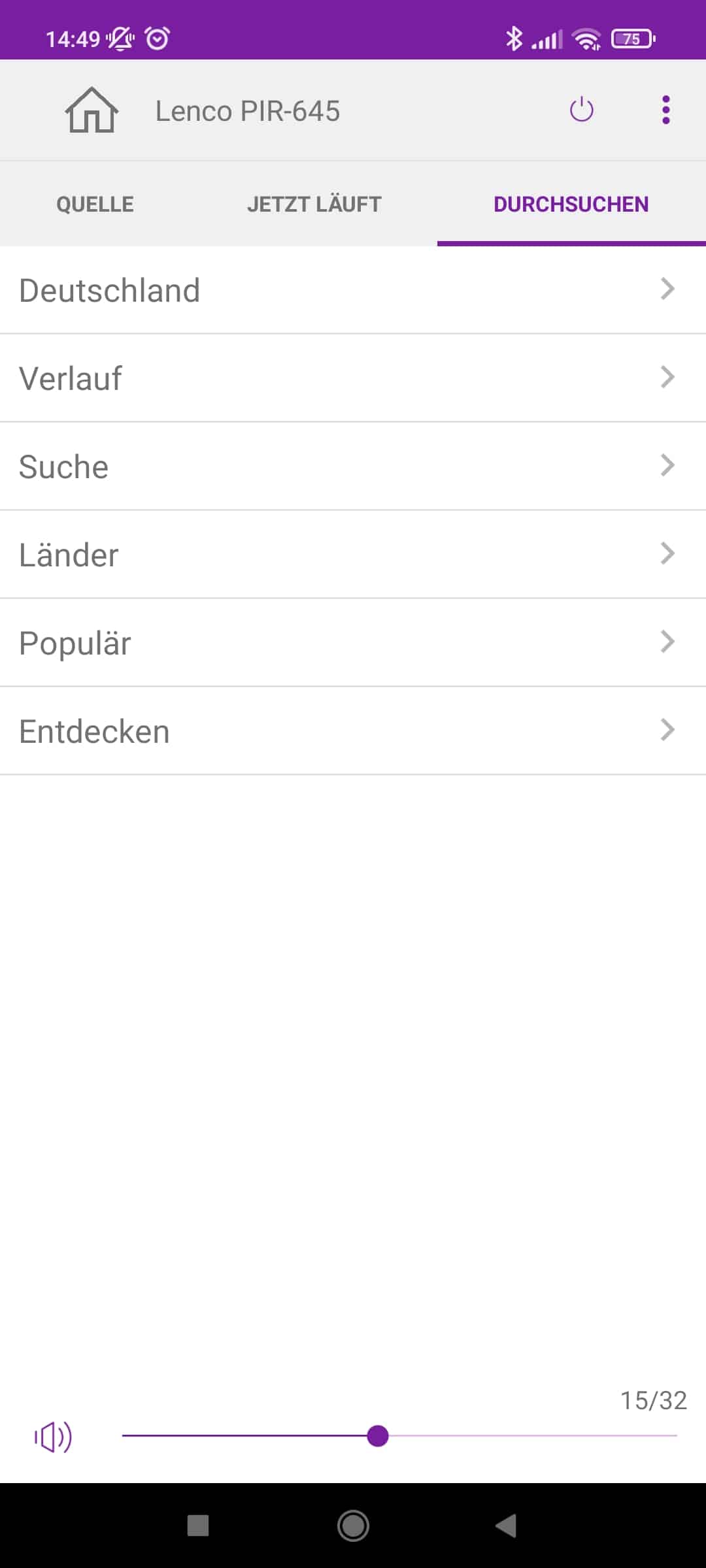Go back with the system back button
706x1568 pixels.
[506, 1526]
